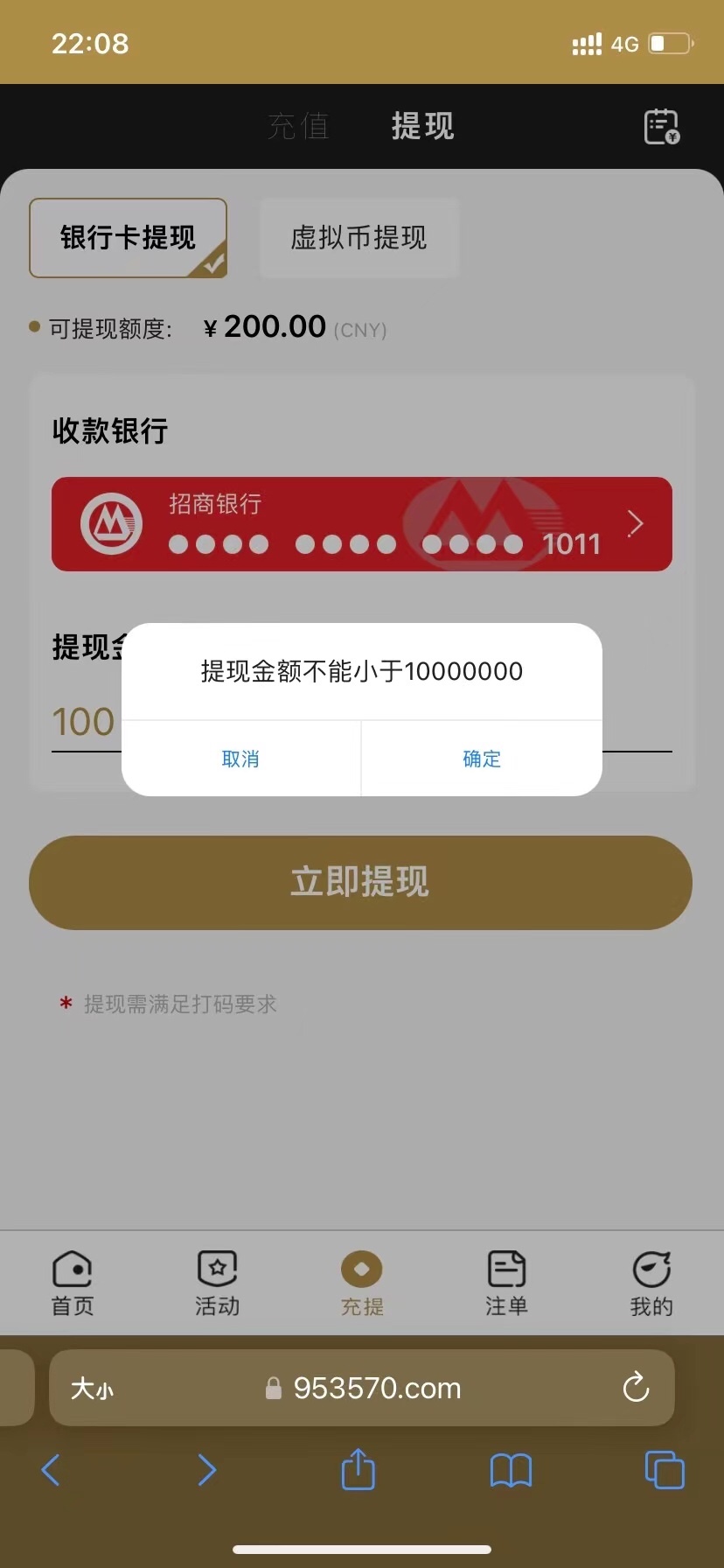The image size is (724, 1568).
Task: Tap the 953570.com address bar
Action: (x=376, y=1388)
